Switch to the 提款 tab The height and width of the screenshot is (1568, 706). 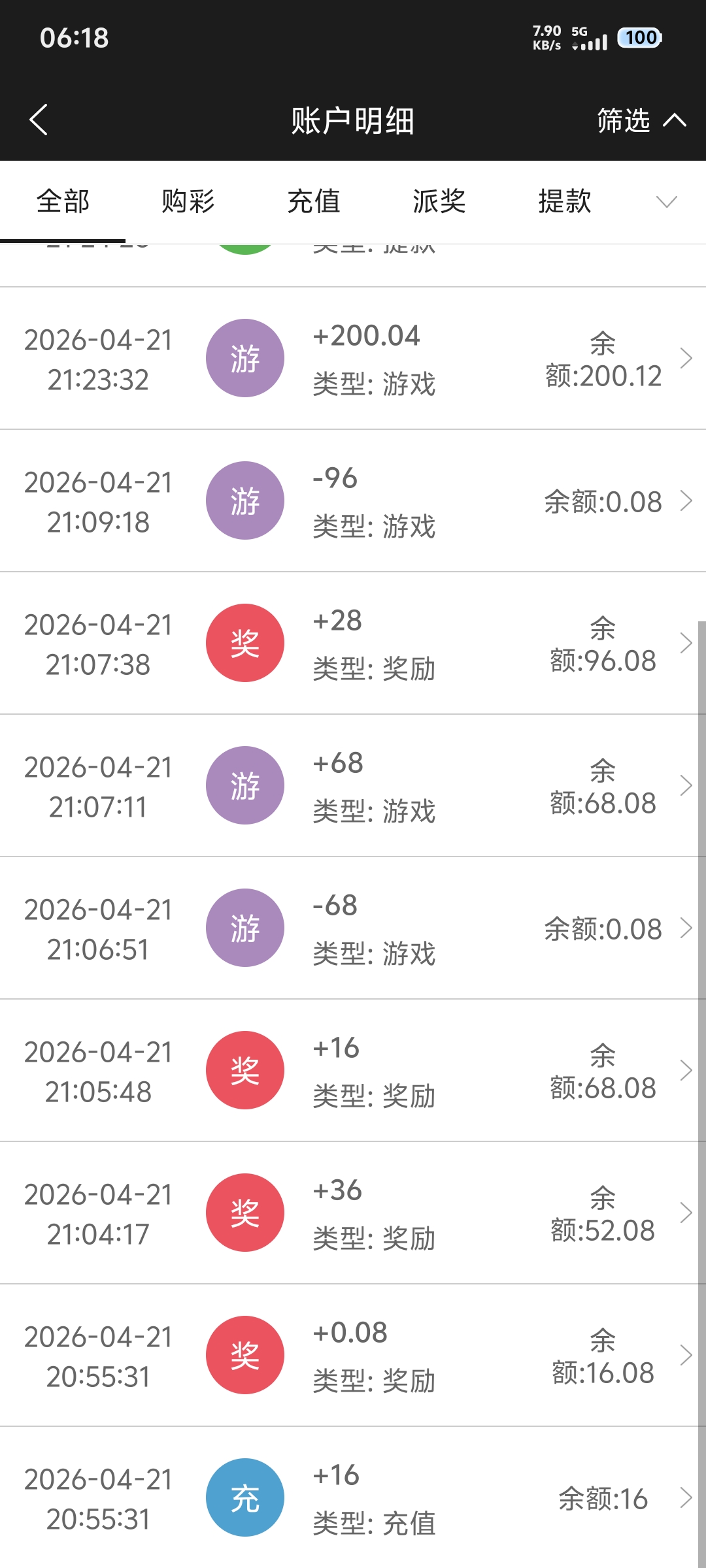(565, 201)
